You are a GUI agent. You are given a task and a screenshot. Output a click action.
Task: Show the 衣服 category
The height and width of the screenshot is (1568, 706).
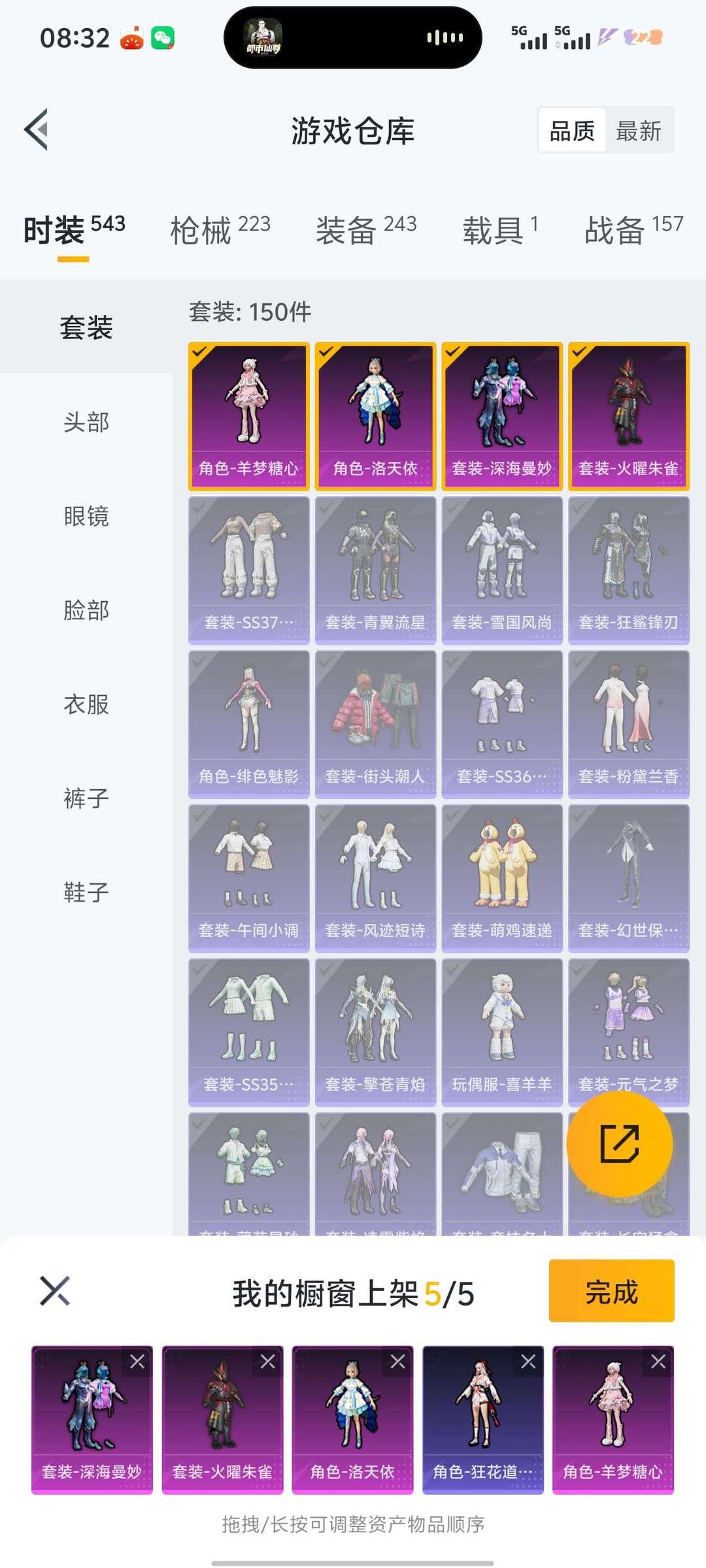86,704
